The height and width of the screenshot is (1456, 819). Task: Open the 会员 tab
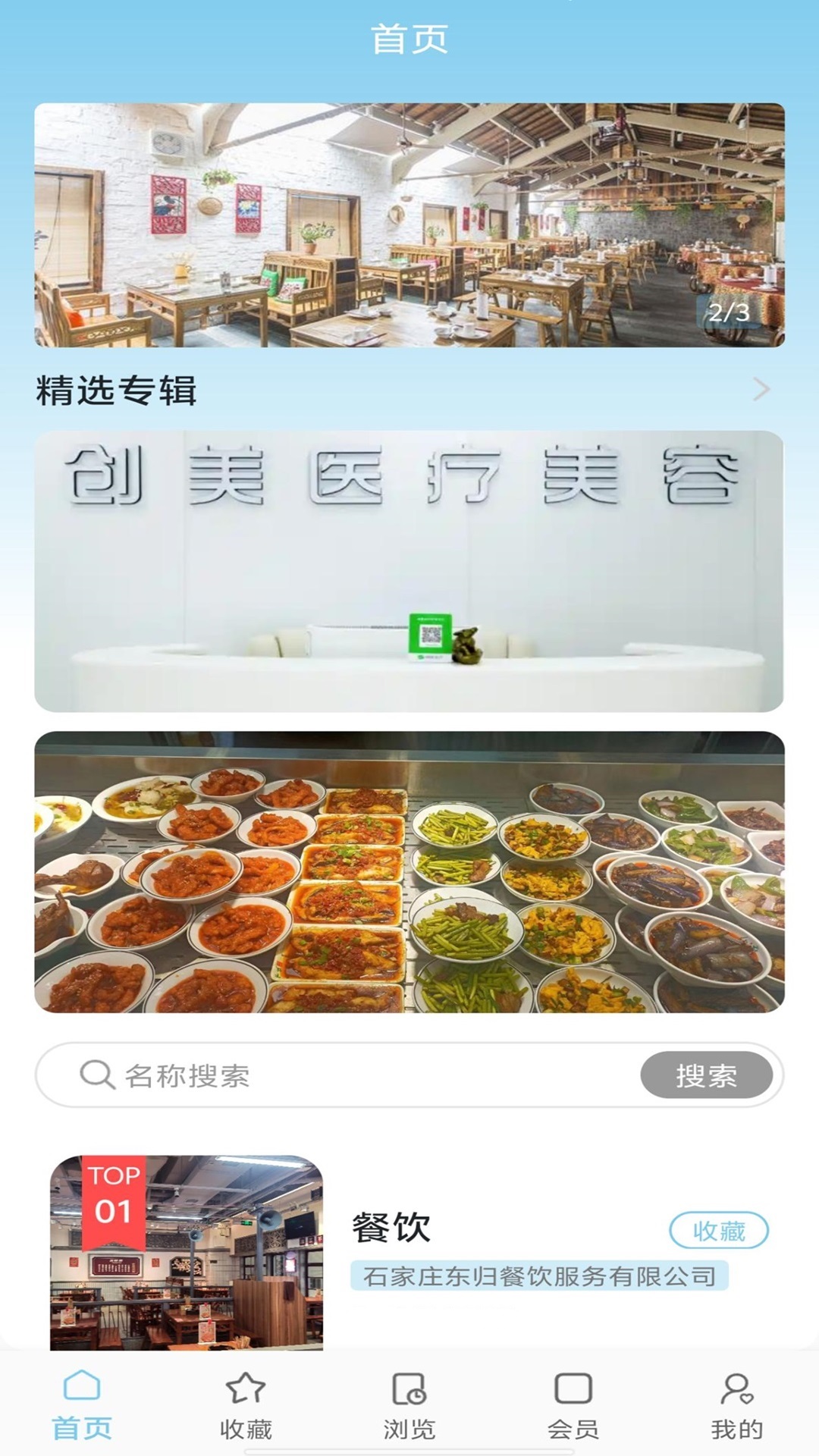pos(573,1405)
